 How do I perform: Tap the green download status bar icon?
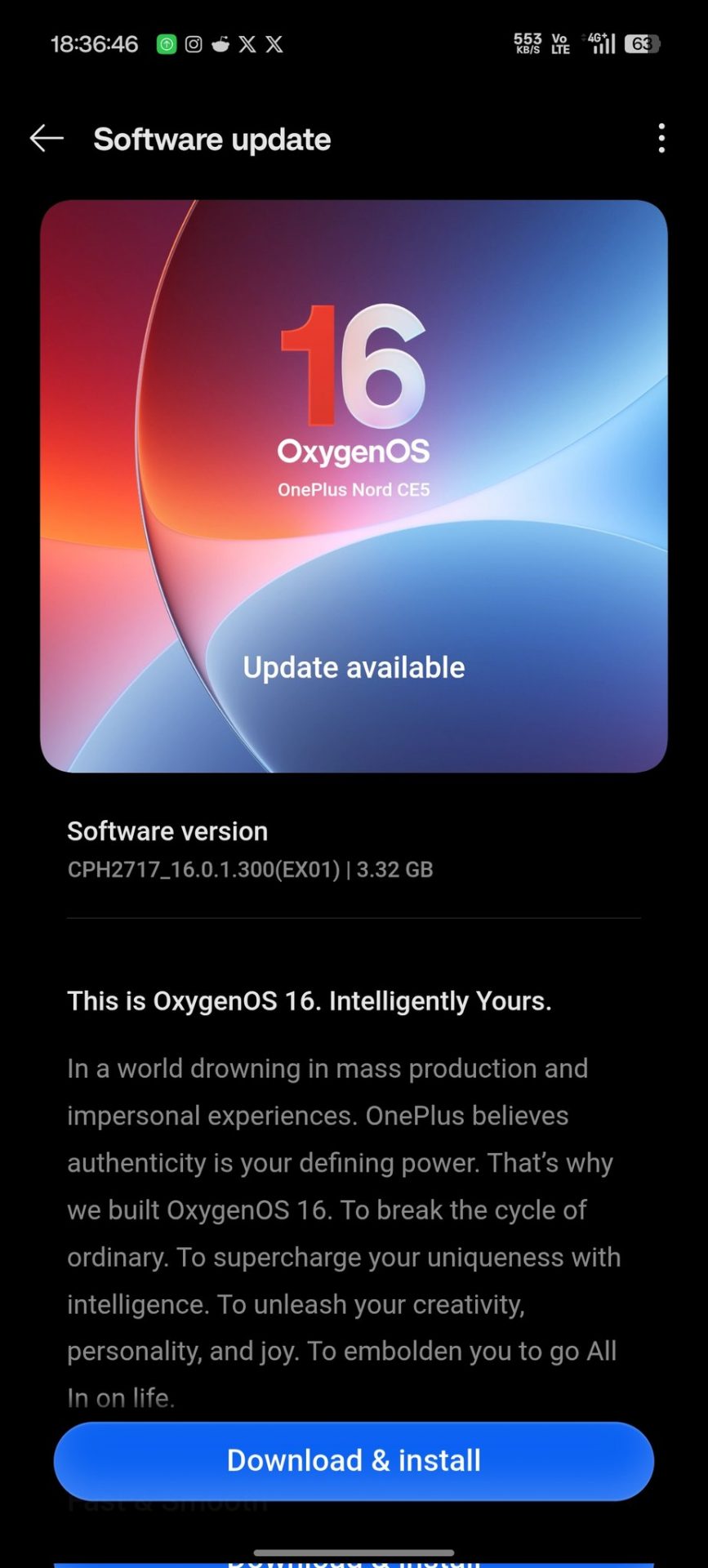point(166,43)
